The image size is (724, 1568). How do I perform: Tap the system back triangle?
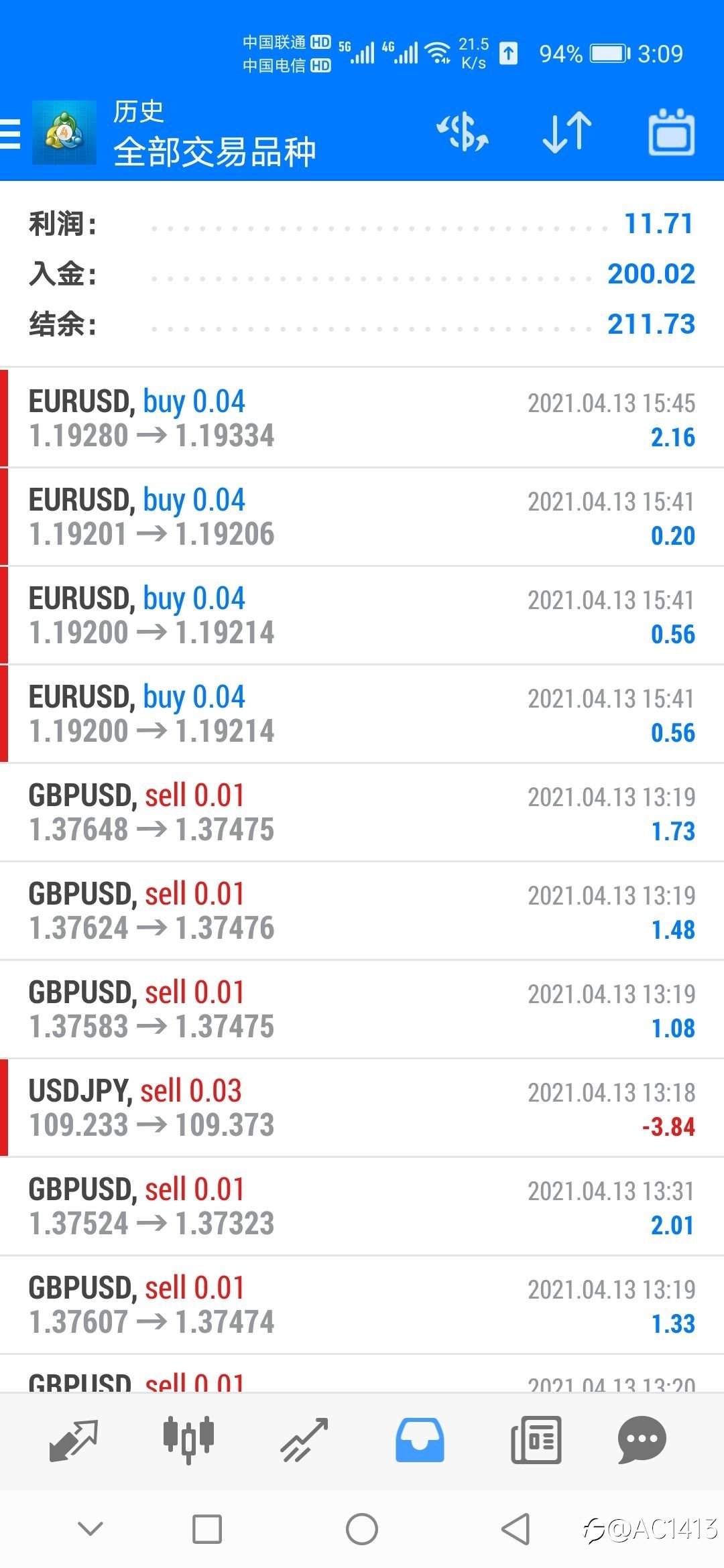coord(516,1529)
